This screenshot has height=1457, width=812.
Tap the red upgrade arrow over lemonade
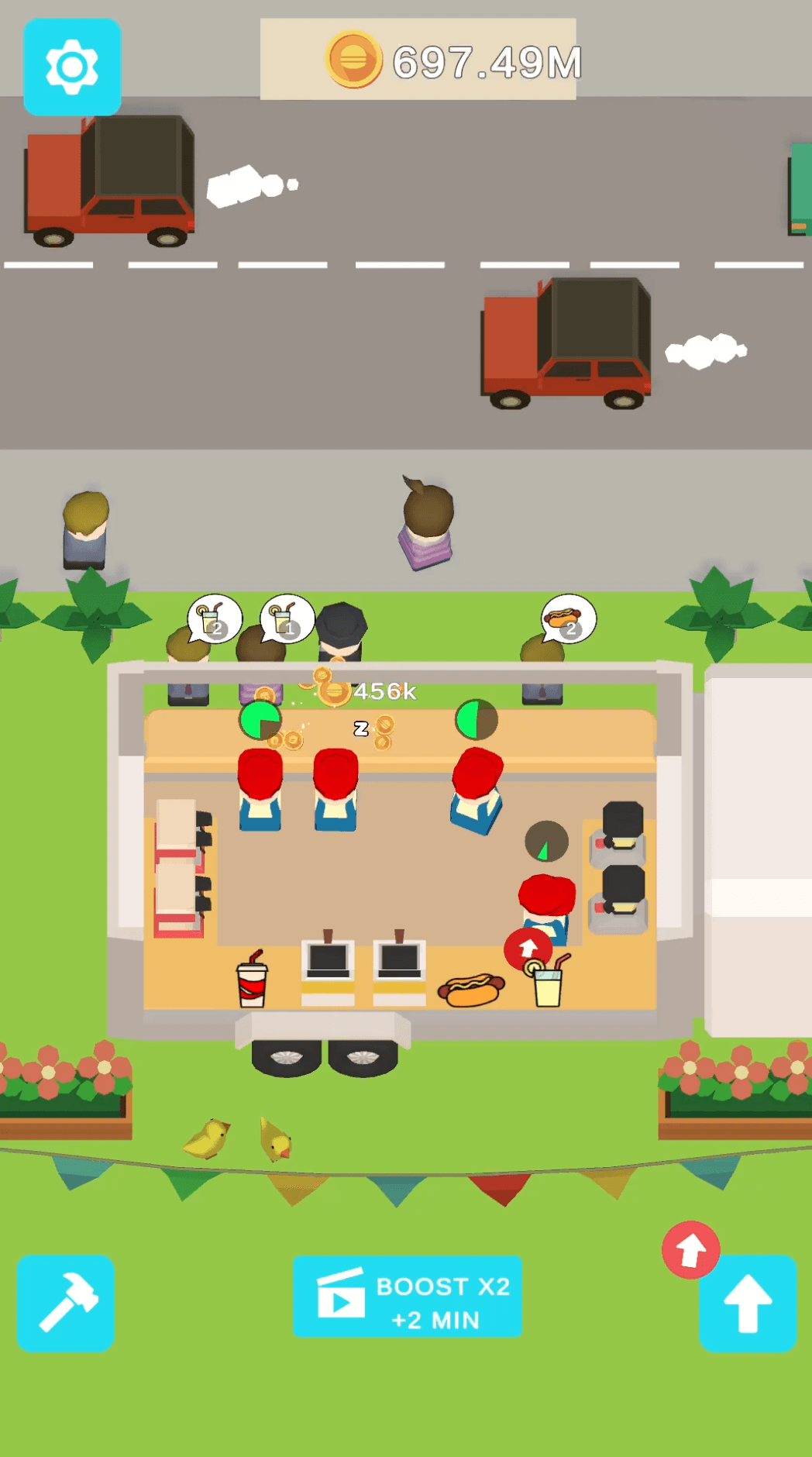pos(528,948)
